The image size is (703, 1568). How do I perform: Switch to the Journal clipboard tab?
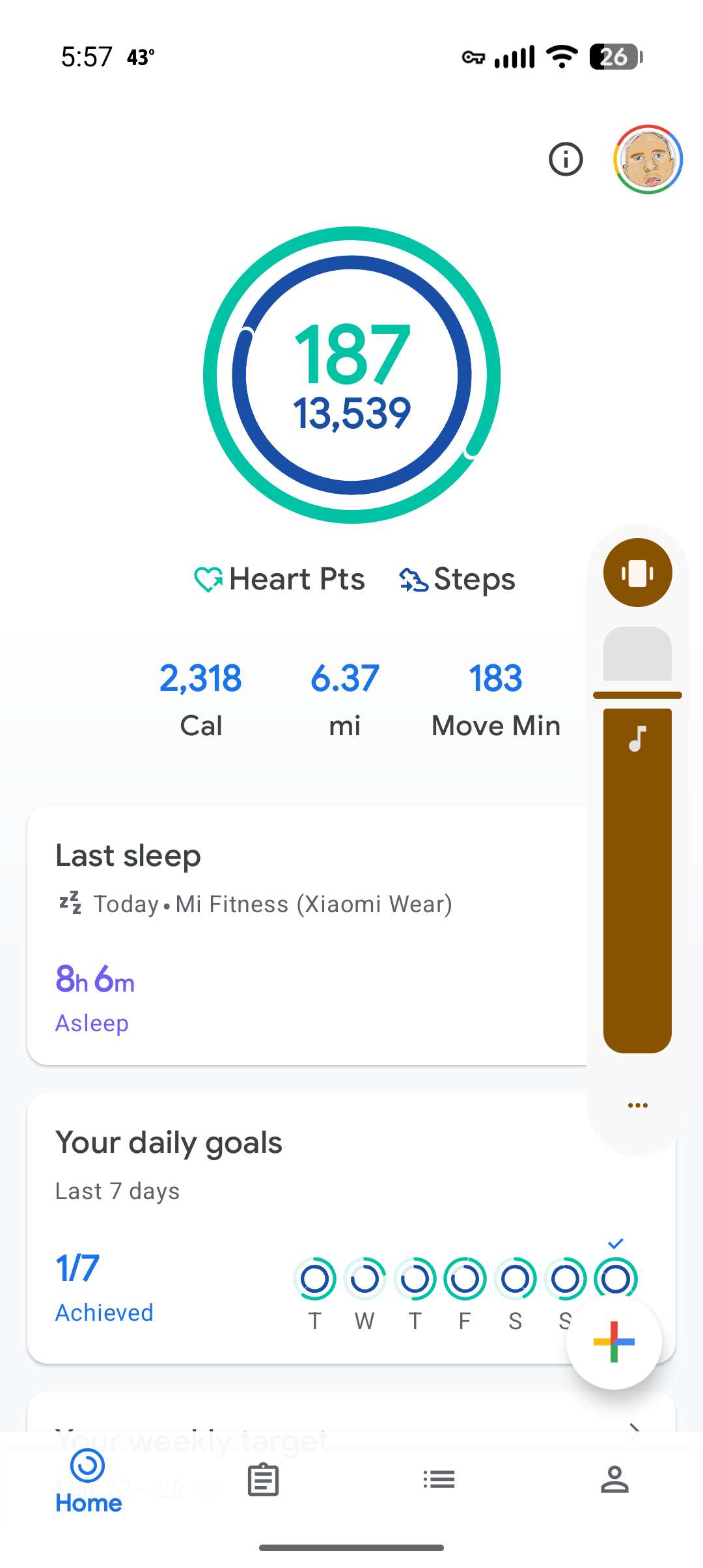[x=264, y=1481]
